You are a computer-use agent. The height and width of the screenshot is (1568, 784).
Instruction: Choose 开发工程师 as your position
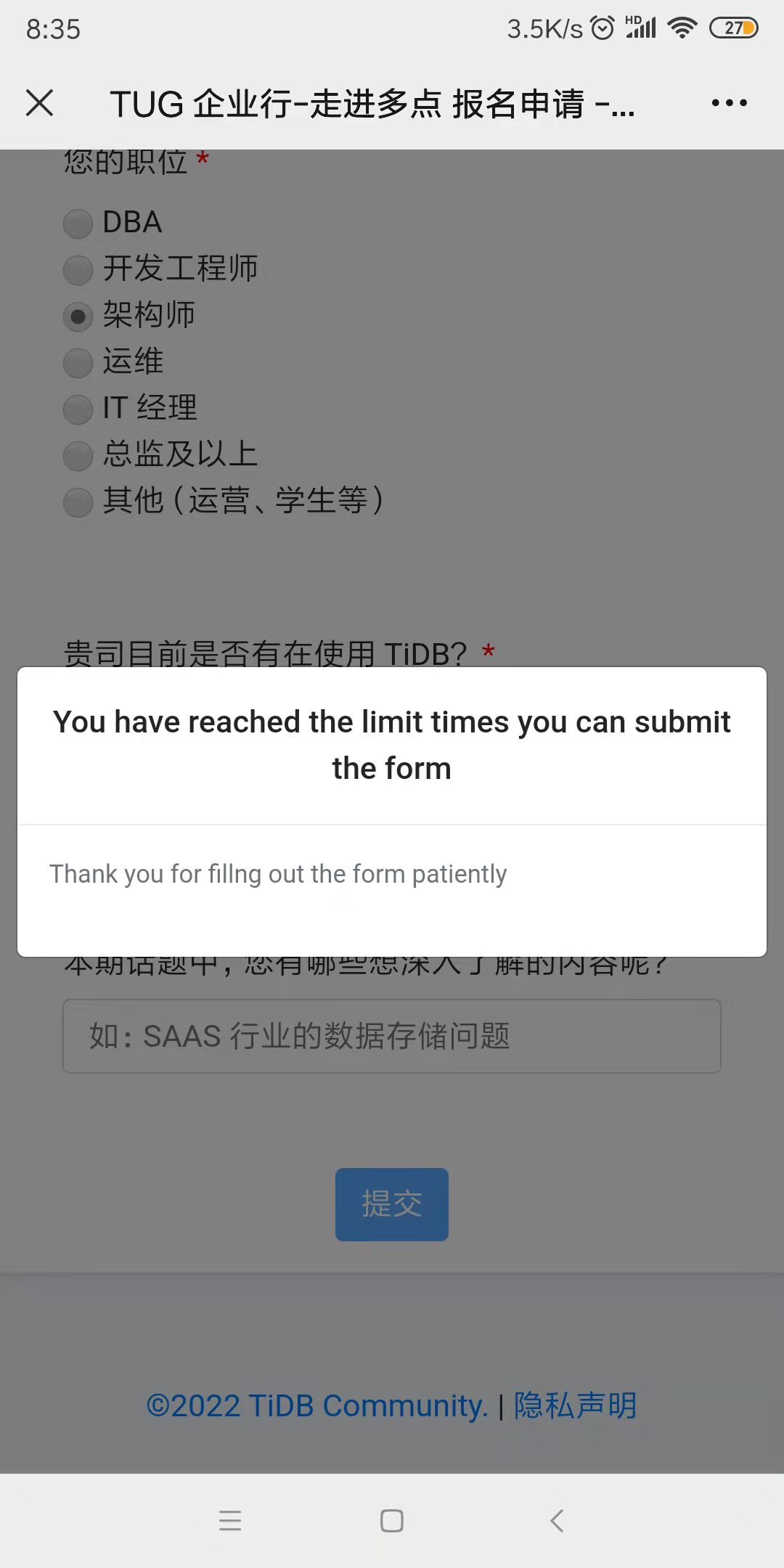click(x=78, y=269)
